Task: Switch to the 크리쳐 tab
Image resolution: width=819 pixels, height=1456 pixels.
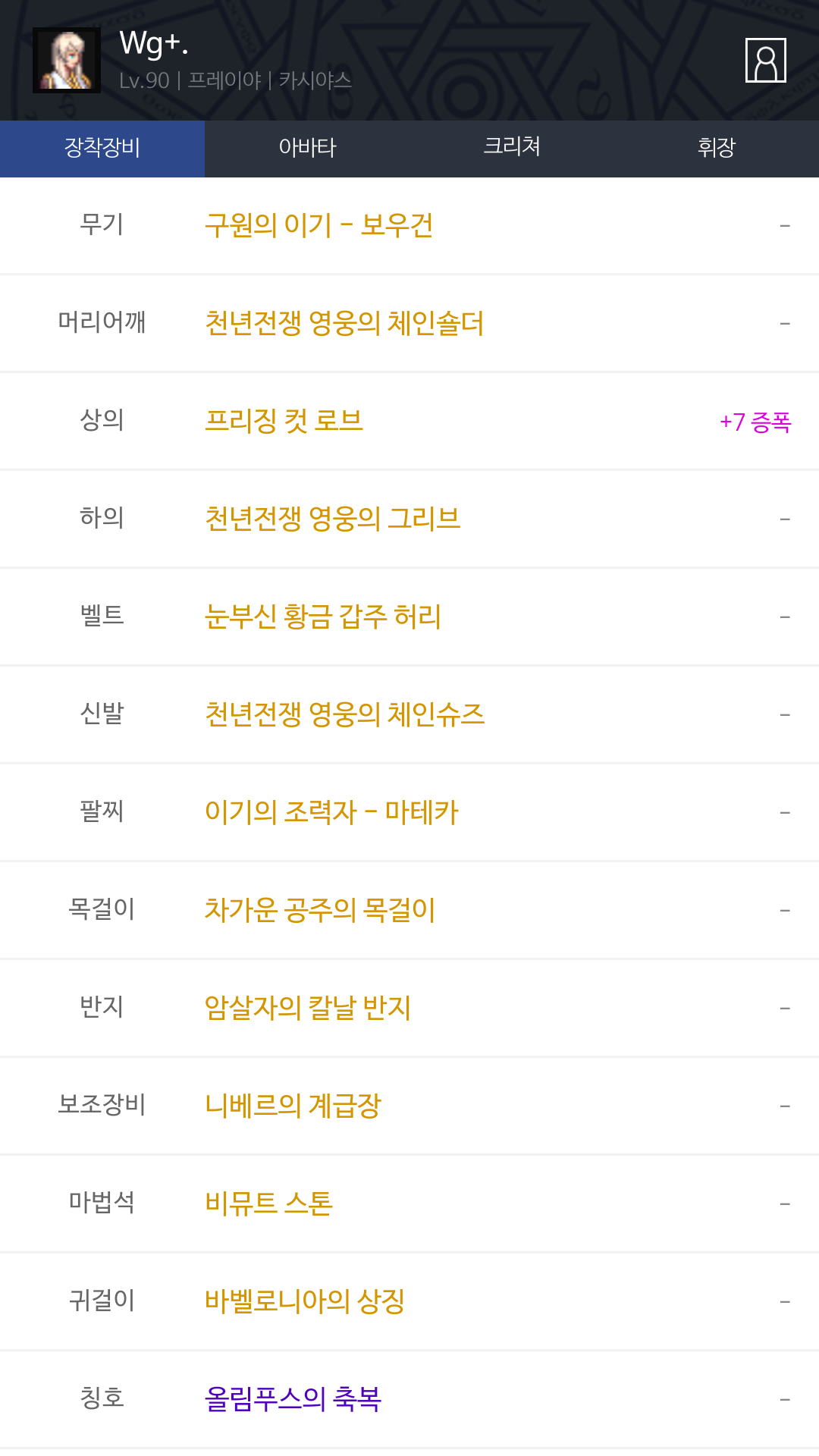Action: [x=512, y=148]
